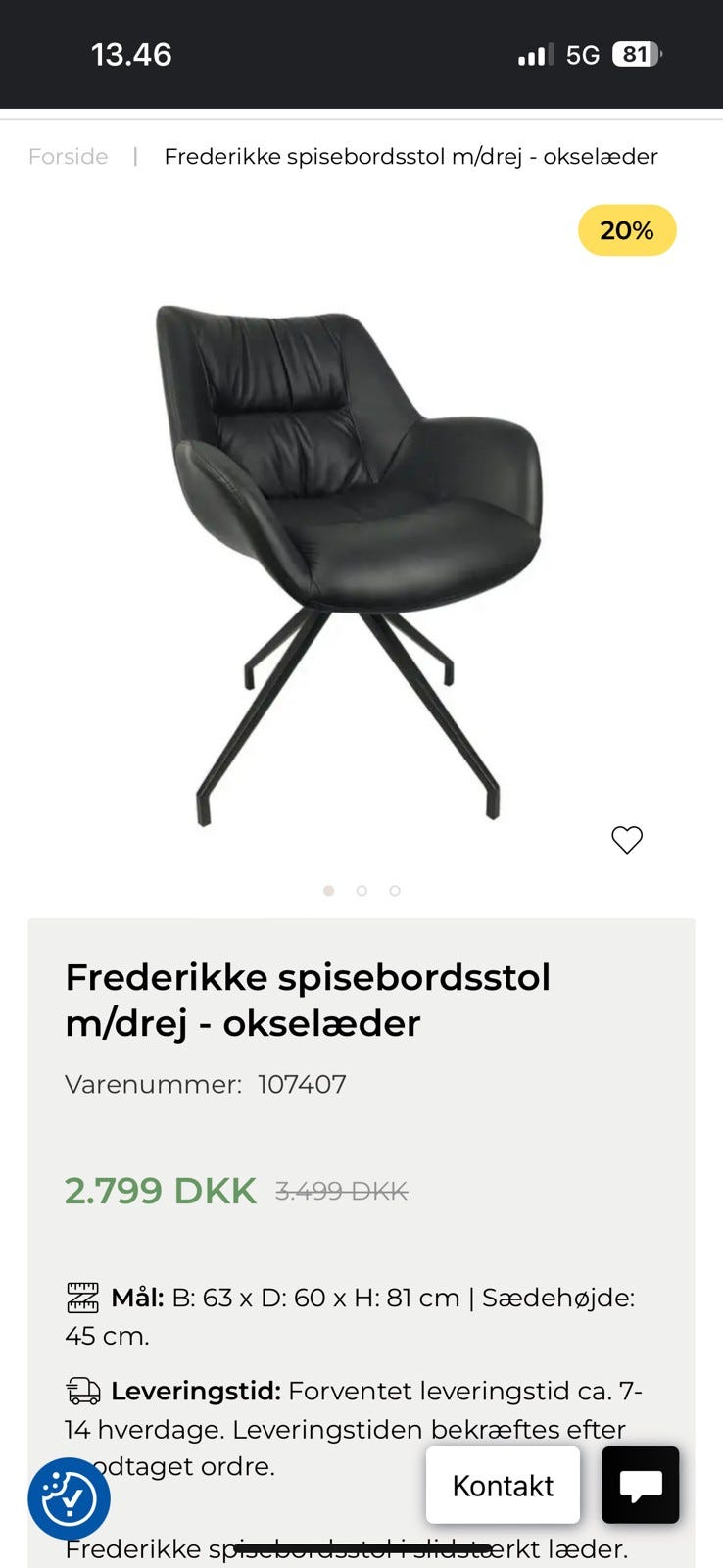Click the blue trust badge icon bottom left
This screenshot has height=1568, width=723.
71,1497
